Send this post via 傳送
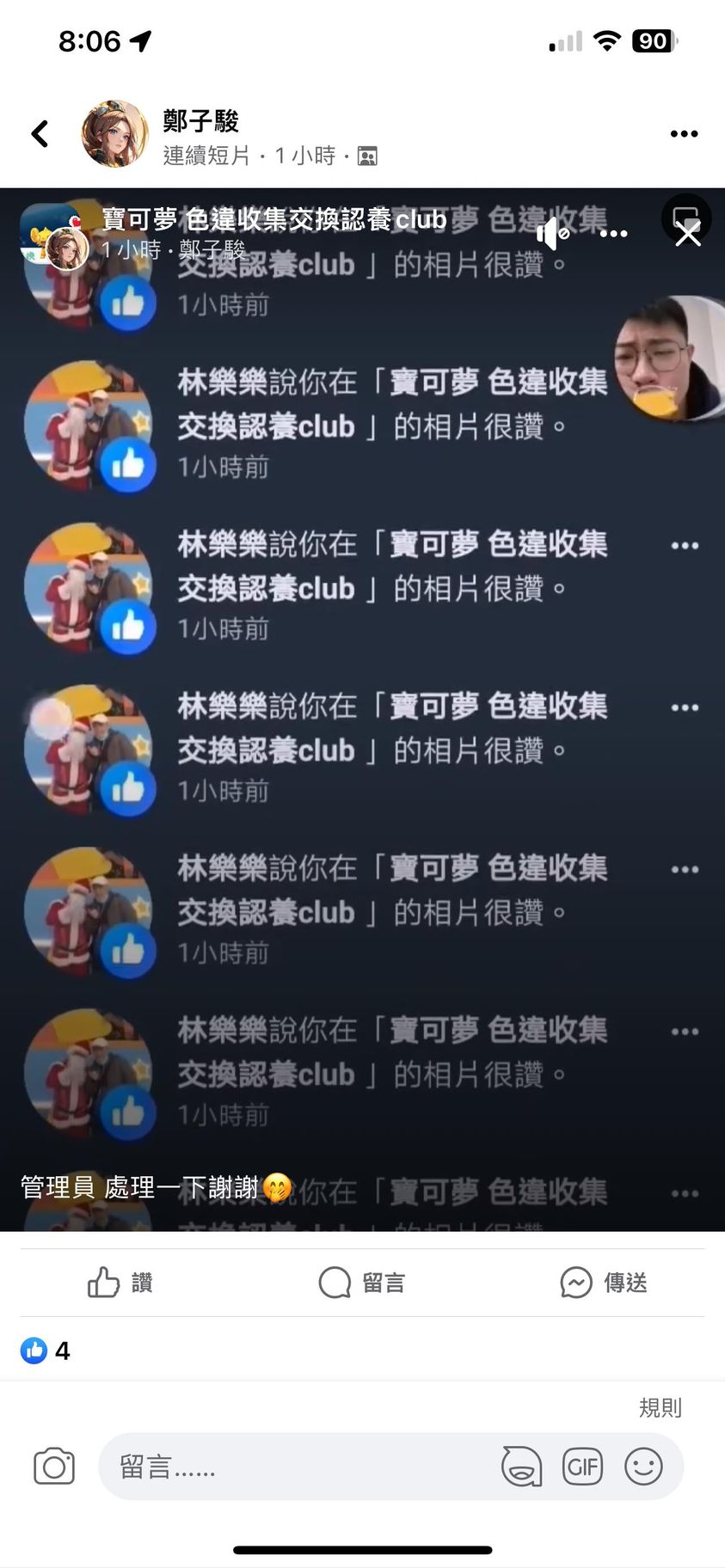 (603, 1283)
